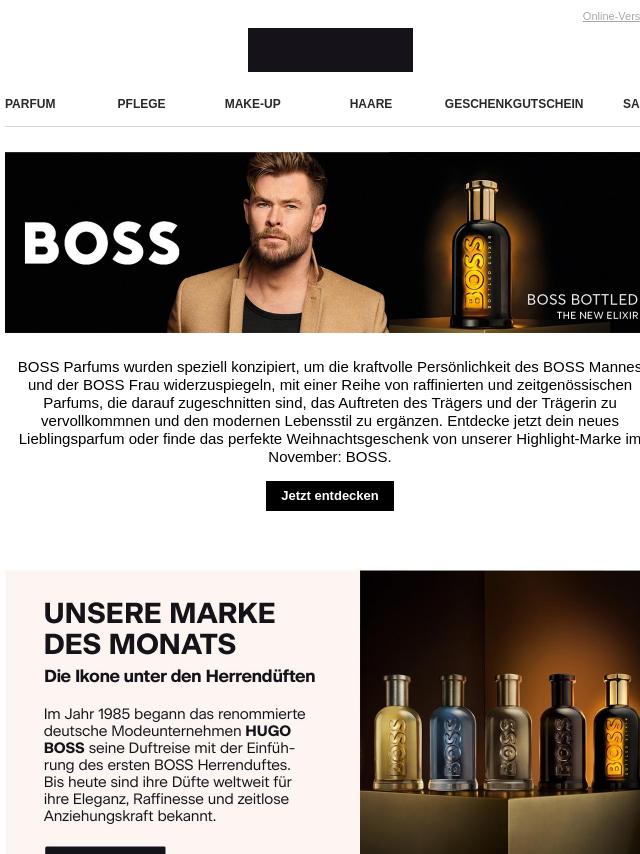Select the MAKE-UP category
This screenshot has width=640, height=854.
252,104
